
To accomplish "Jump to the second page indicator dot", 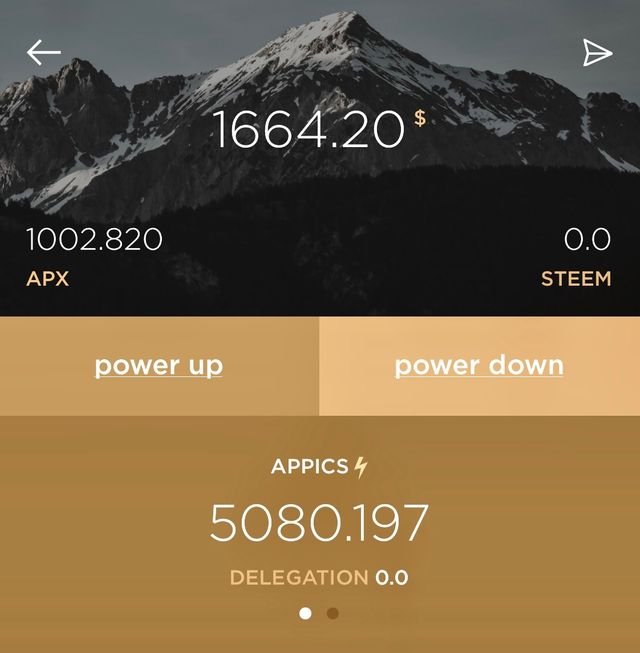I will [x=333, y=613].
